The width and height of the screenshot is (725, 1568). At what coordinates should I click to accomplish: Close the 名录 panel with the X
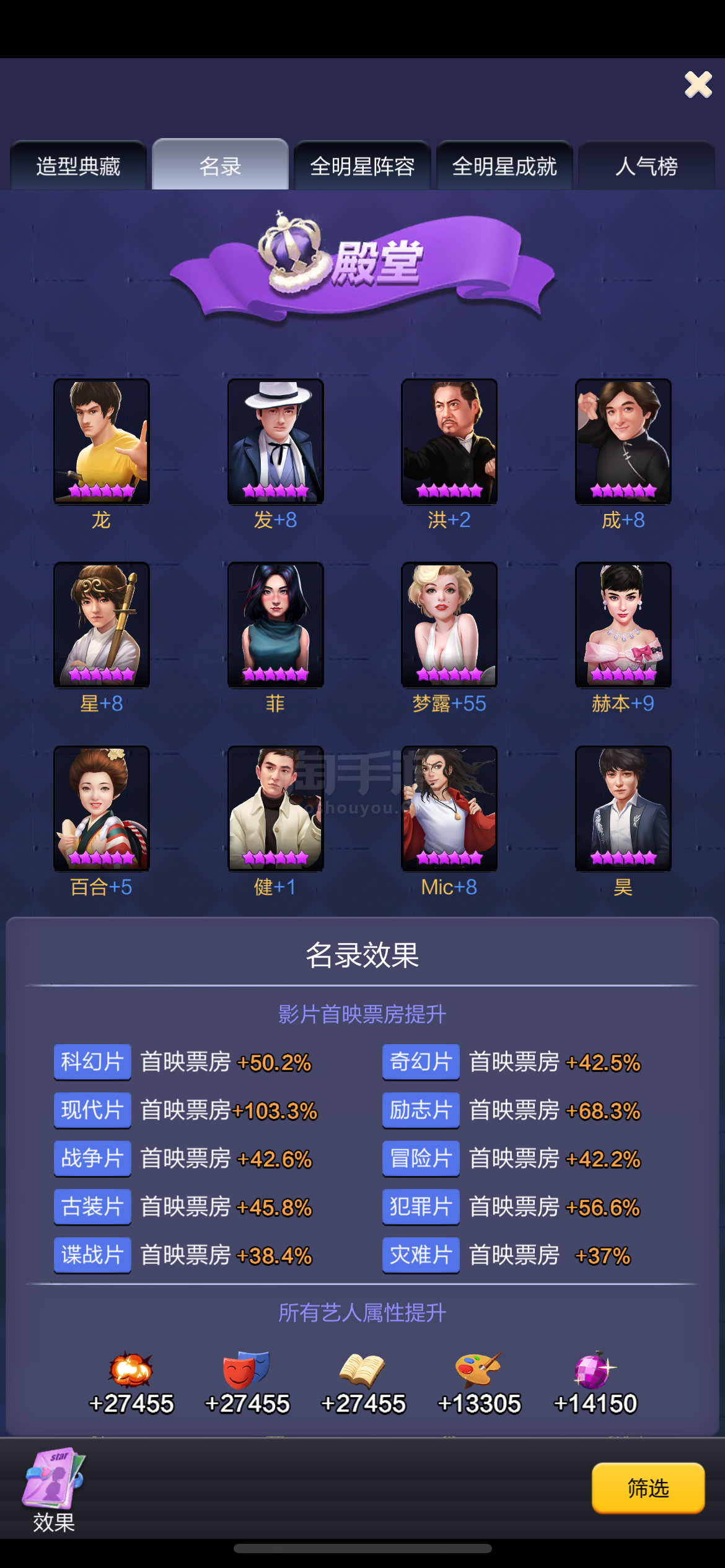[698, 84]
